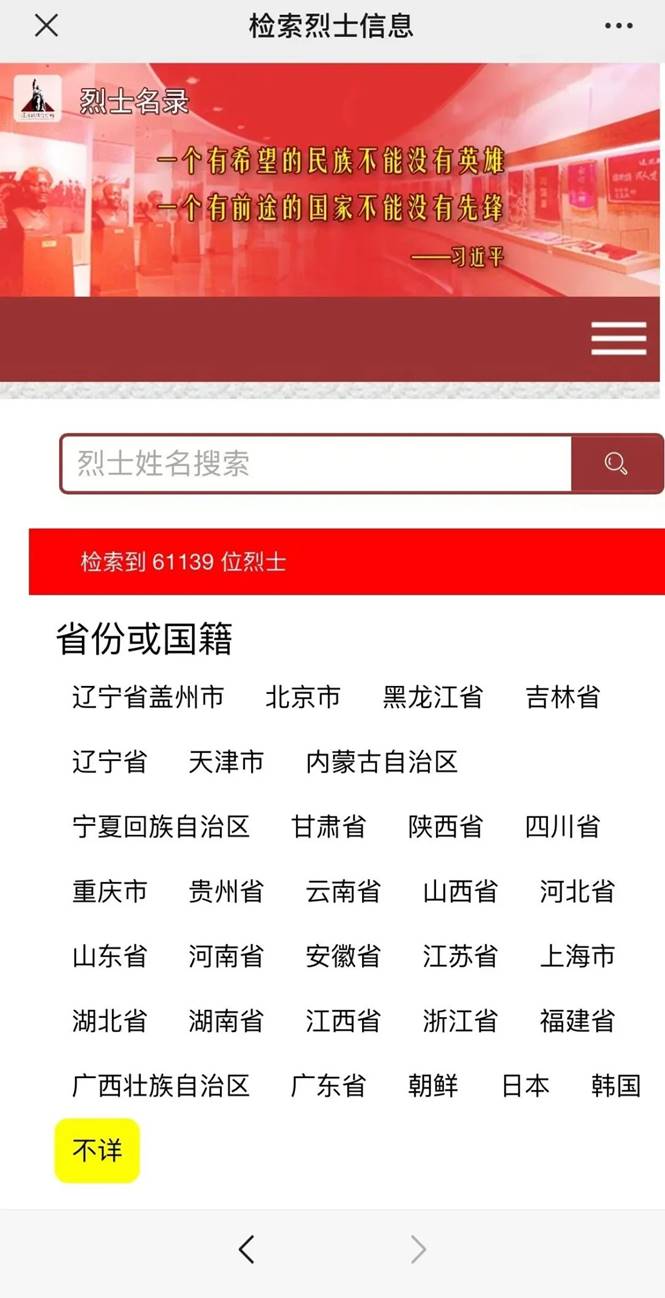Viewport: 665px width, 1298px height.
Task: Select 北京市 as province
Action: click(x=303, y=697)
